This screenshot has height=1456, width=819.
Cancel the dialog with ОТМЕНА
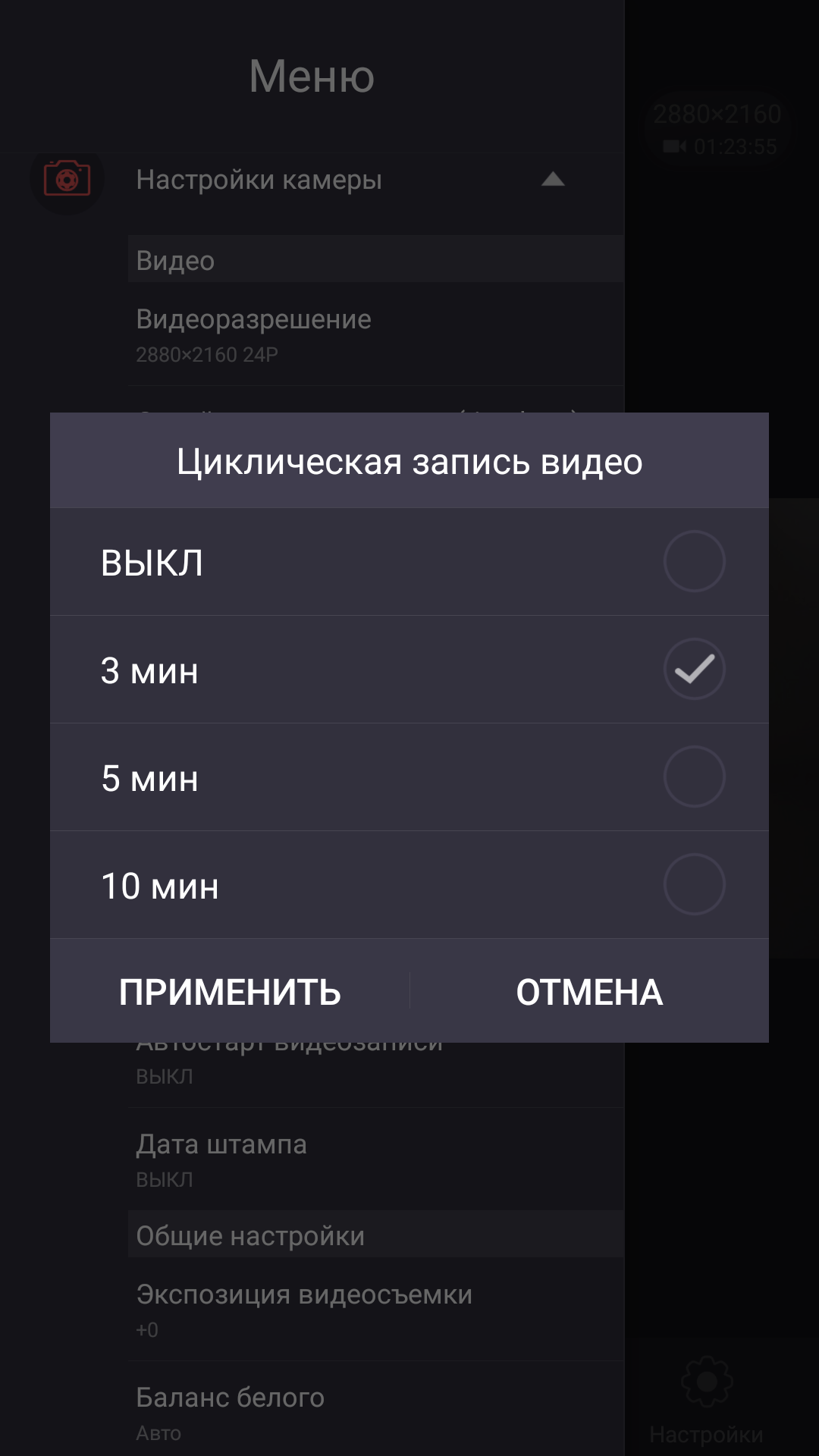589,991
